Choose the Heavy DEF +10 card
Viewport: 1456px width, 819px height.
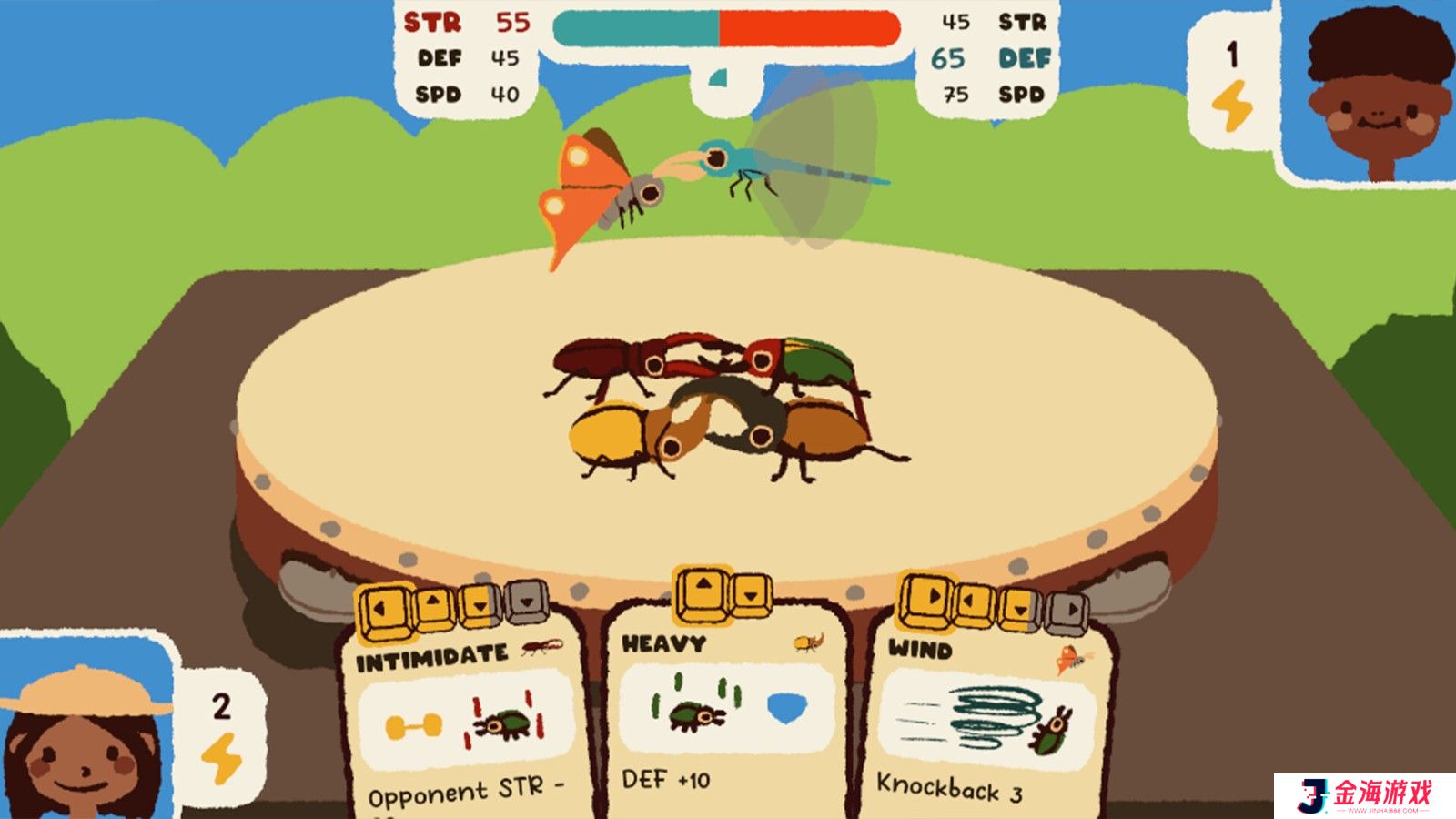click(x=725, y=714)
